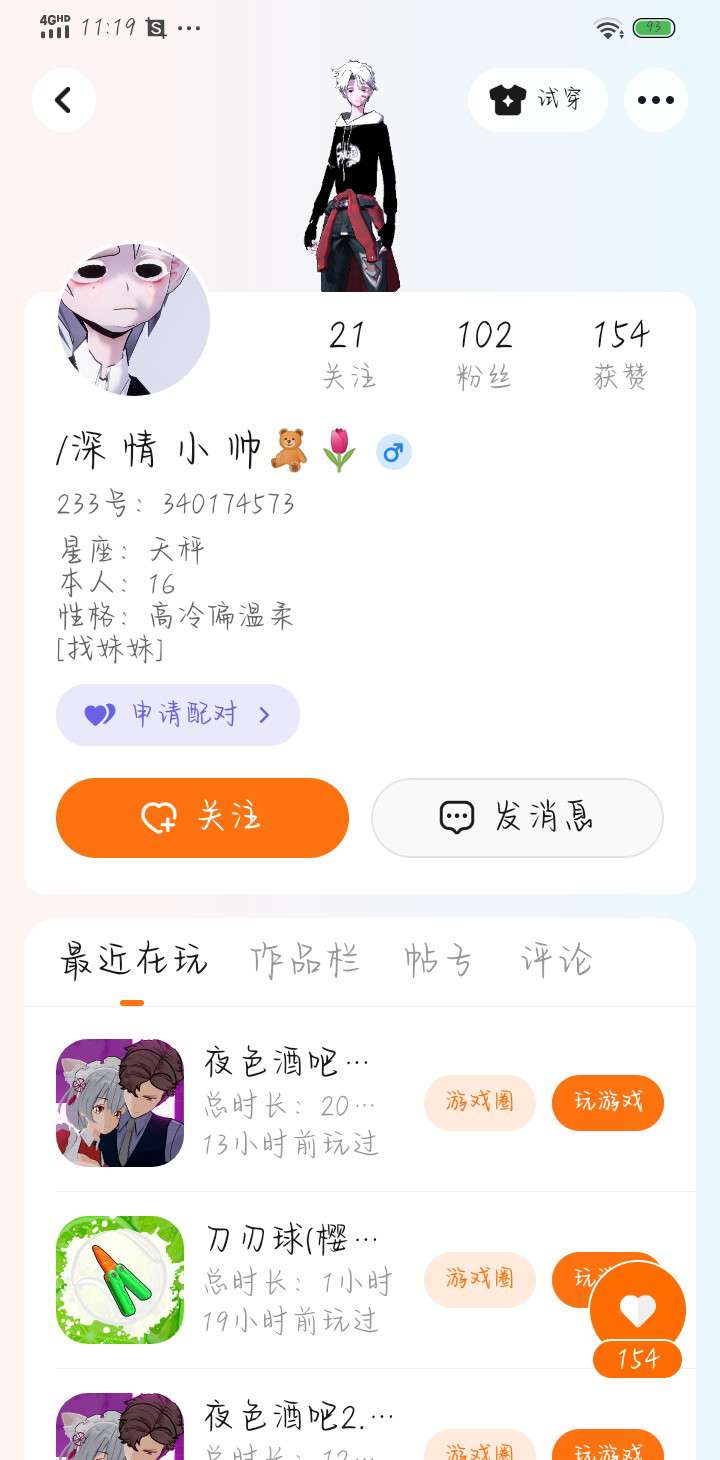720x1460 pixels.
Task: Switch to the 作品栏 tab
Action: [x=305, y=960]
